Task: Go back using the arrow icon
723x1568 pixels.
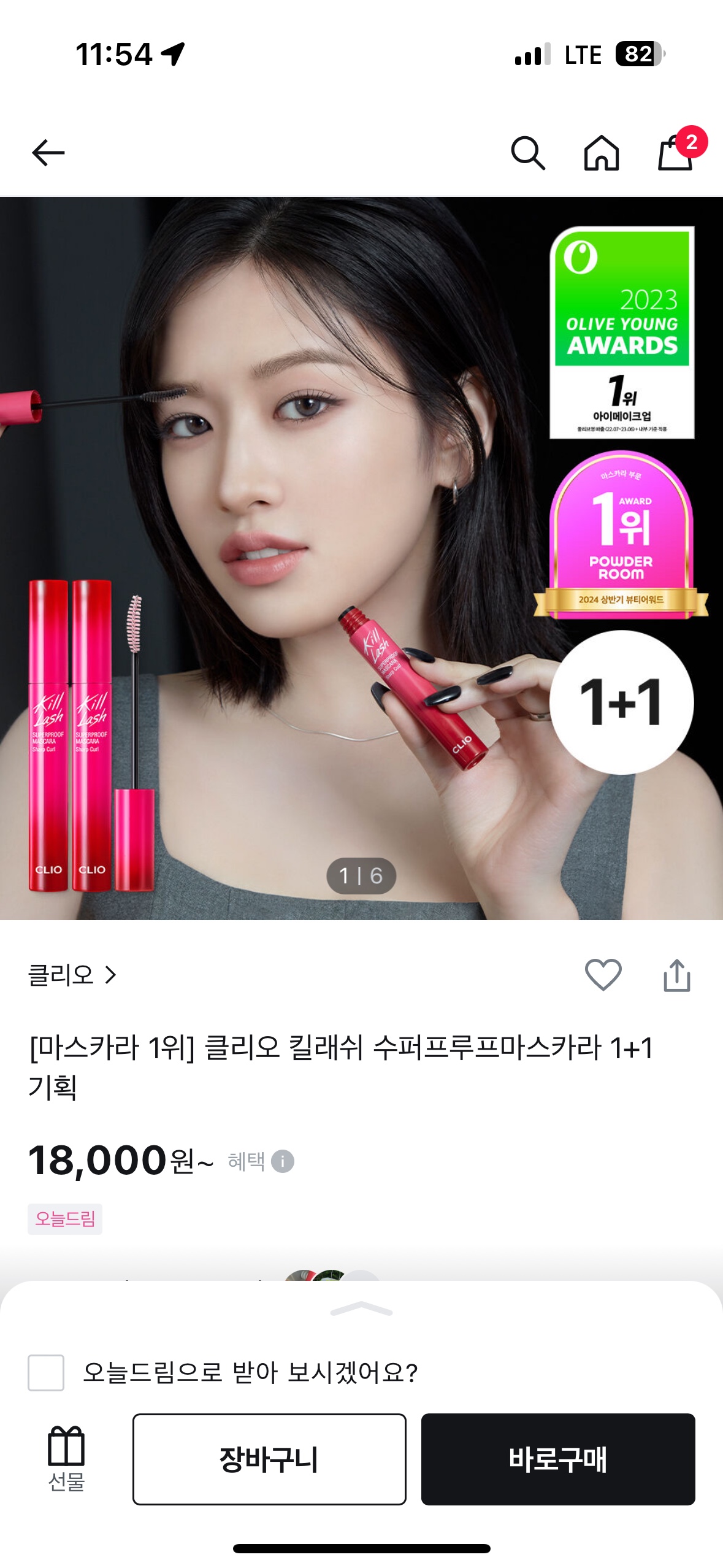Action: coord(48,153)
